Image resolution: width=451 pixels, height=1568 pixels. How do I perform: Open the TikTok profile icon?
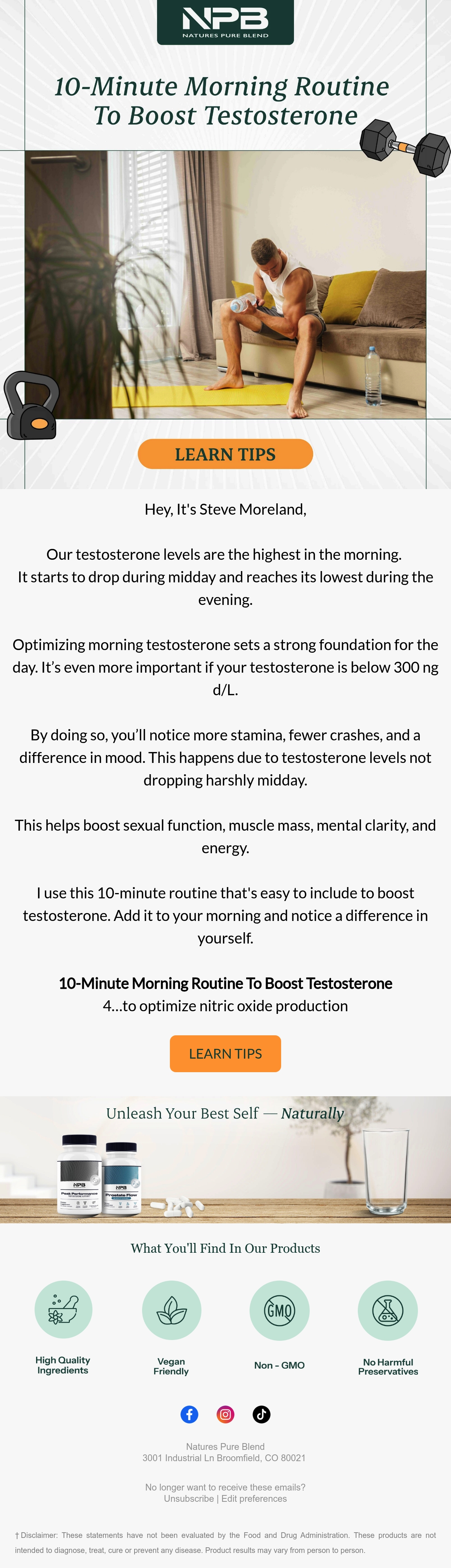click(x=261, y=1414)
